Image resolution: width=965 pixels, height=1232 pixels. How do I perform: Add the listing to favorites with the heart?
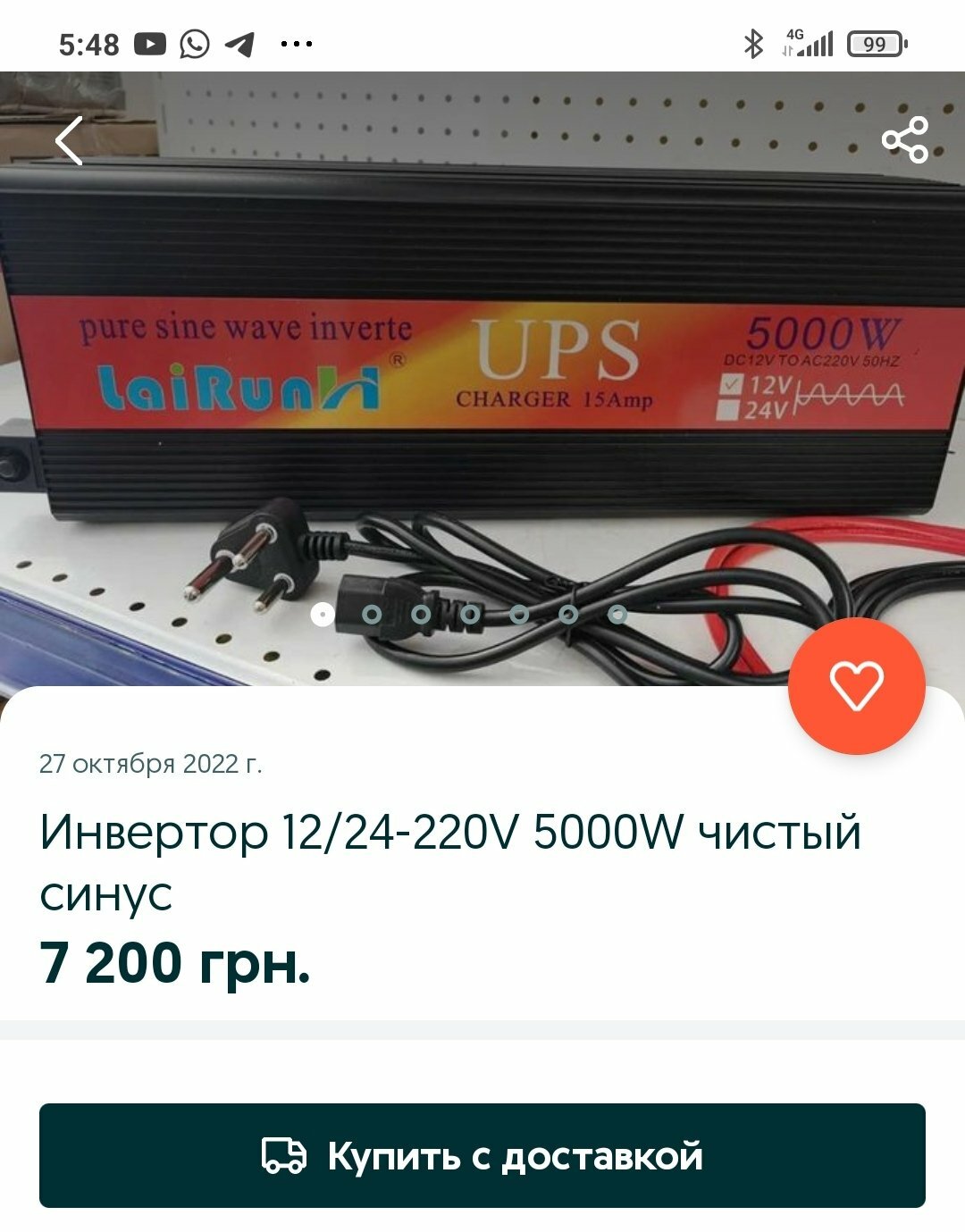tap(856, 686)
